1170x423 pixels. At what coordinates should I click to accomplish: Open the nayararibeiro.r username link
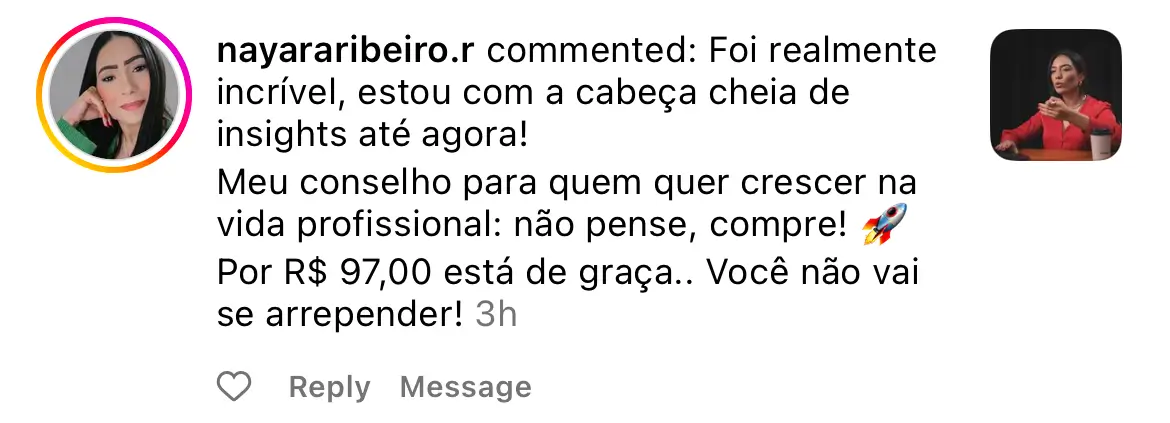348,51
